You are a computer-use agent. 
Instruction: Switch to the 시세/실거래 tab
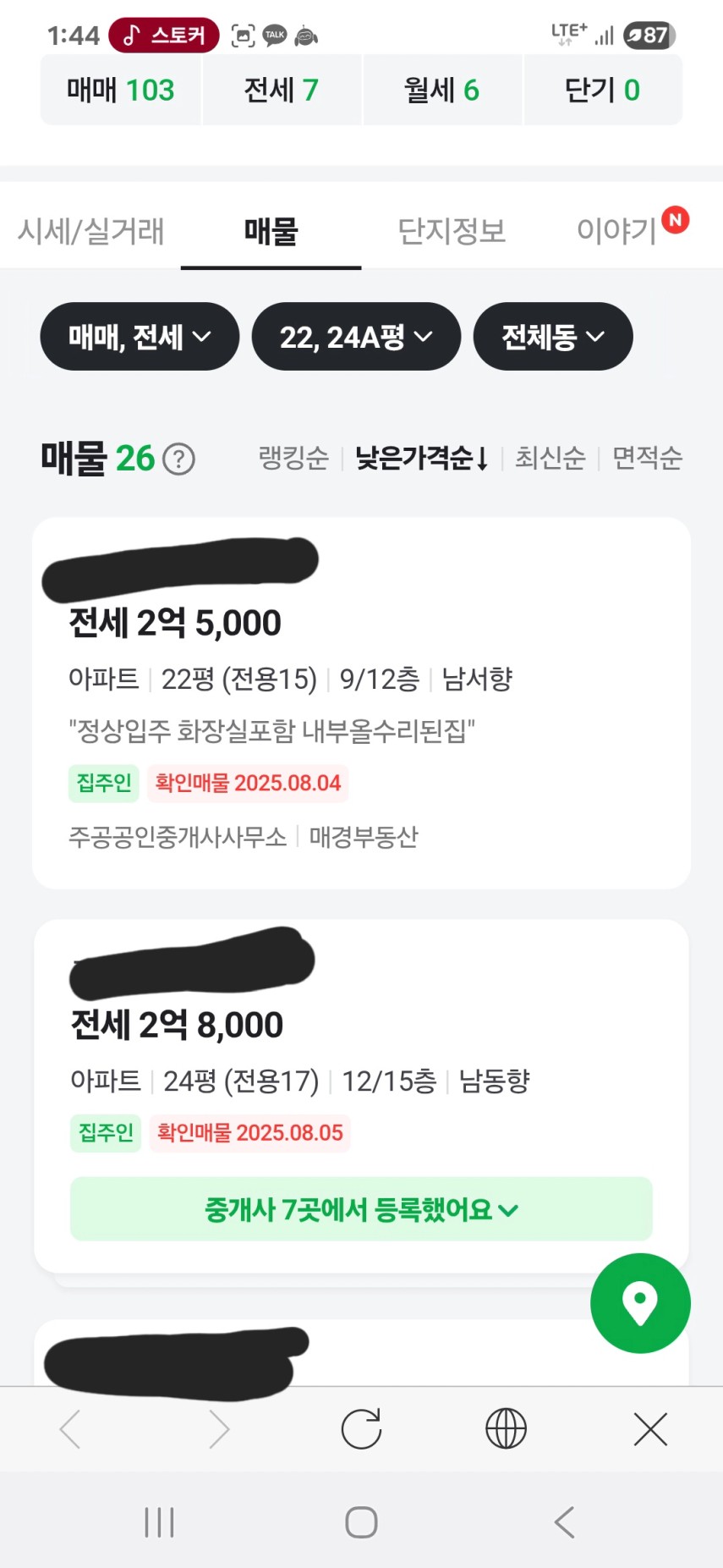(90, 230)
